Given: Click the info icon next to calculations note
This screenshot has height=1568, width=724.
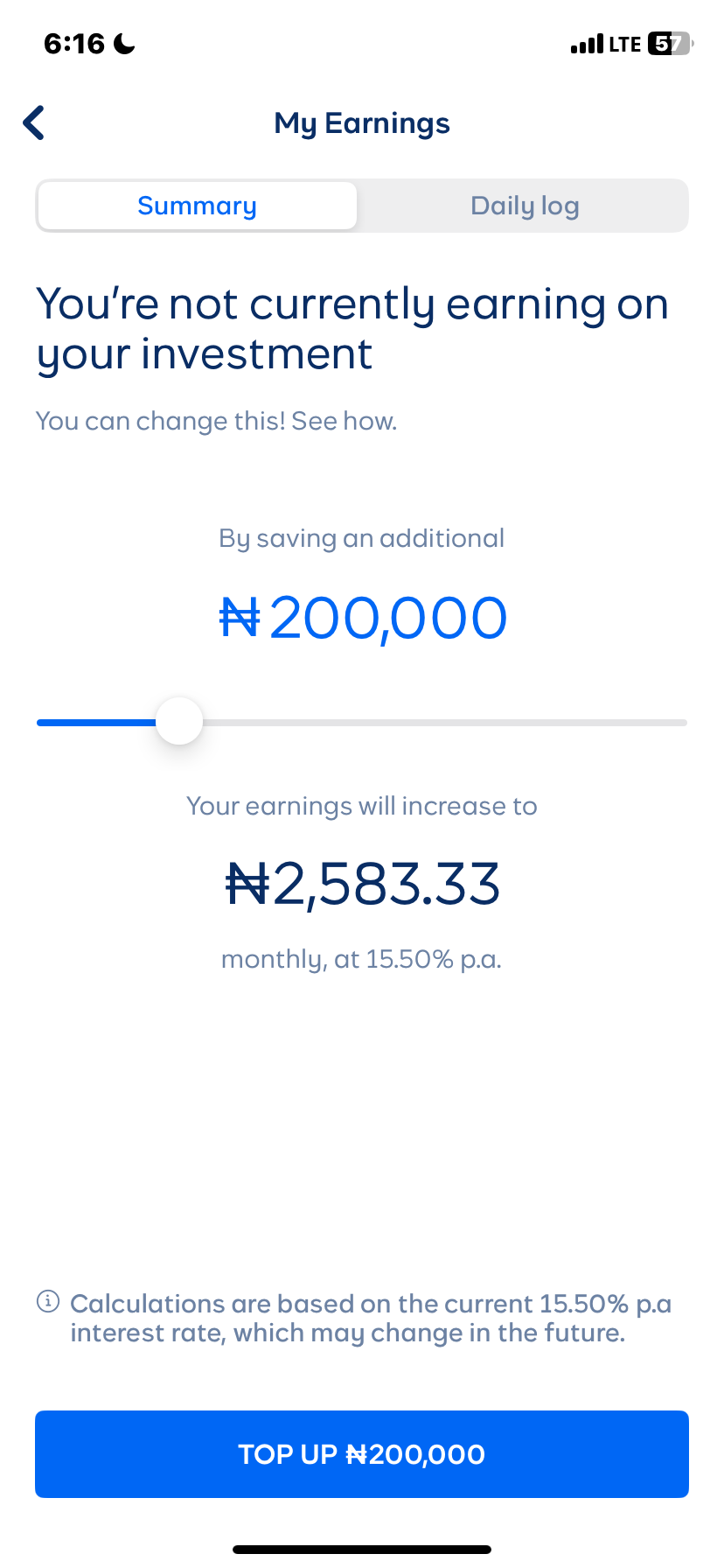Looking at the screenshot, I should [48, 1301].
